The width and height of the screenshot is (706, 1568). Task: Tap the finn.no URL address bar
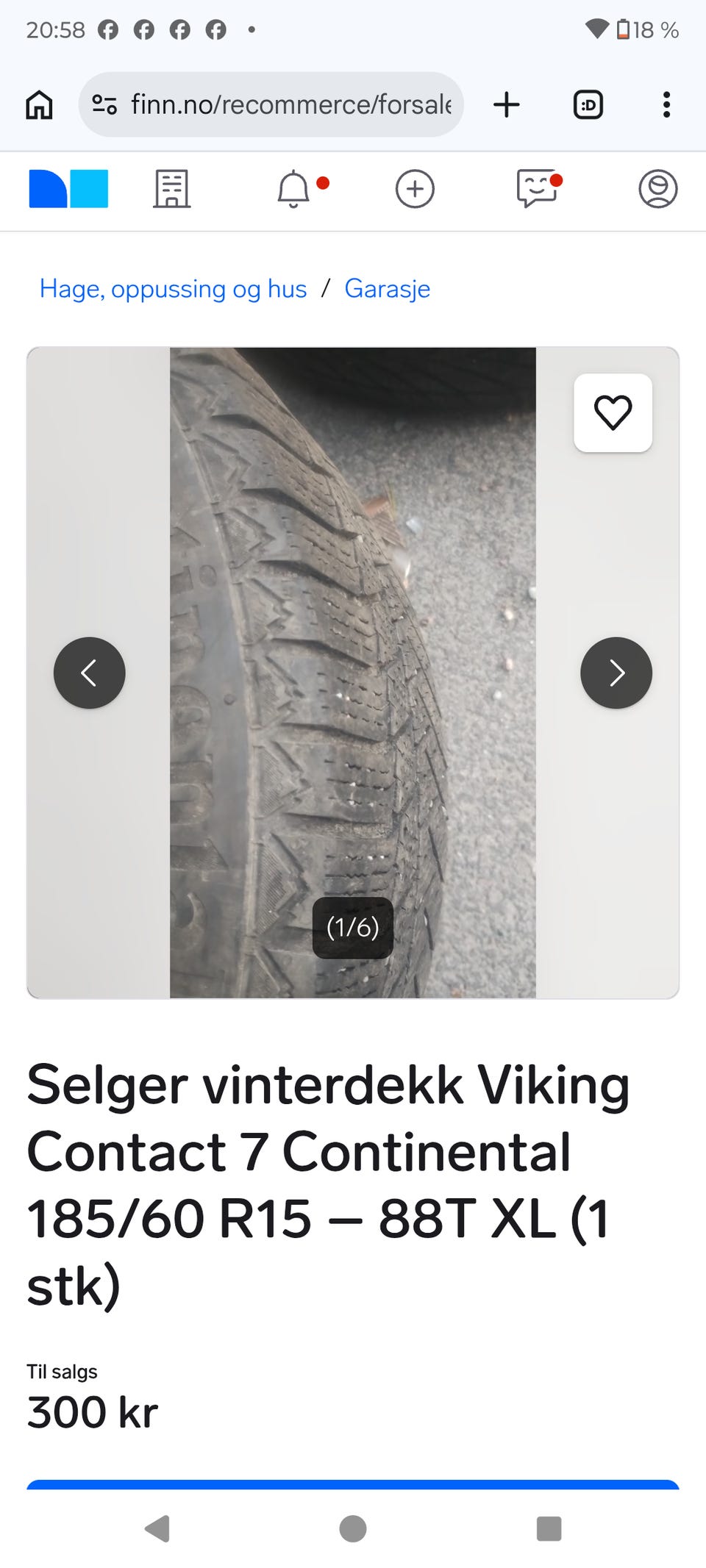pyautogui.click(x=271, y=104)
